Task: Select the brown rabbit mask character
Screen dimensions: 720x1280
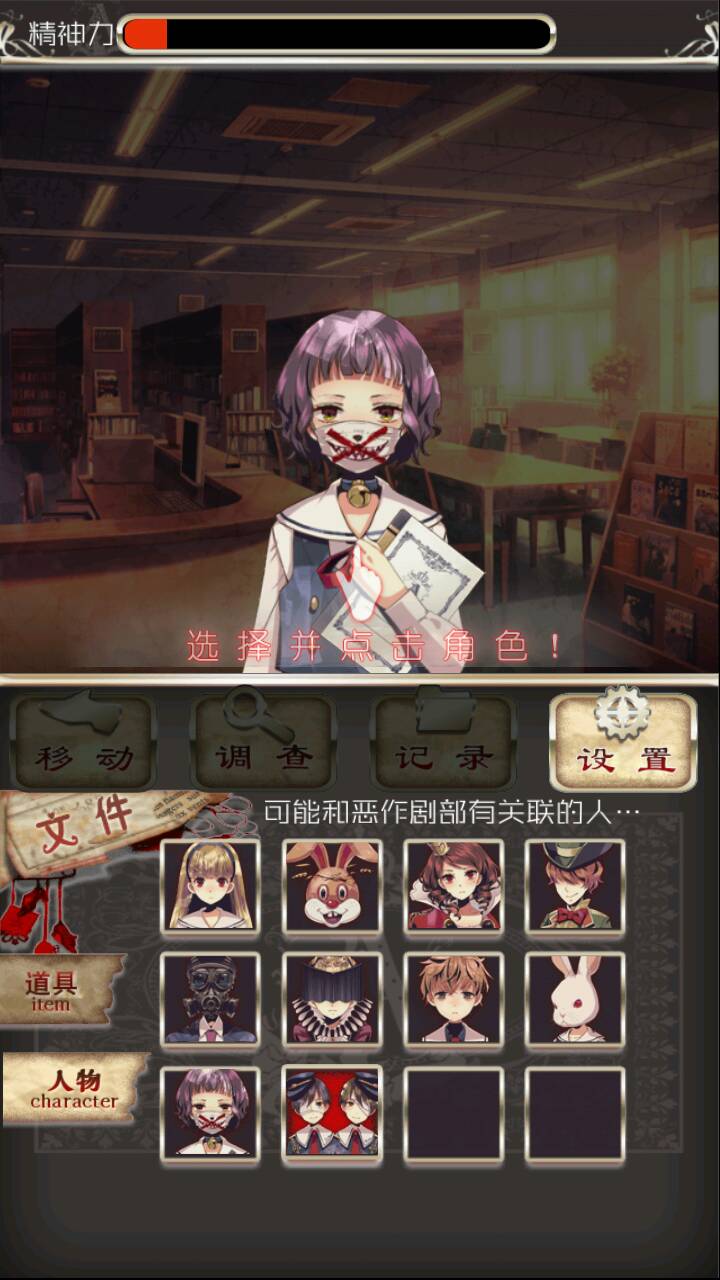Action: [332, 886]
